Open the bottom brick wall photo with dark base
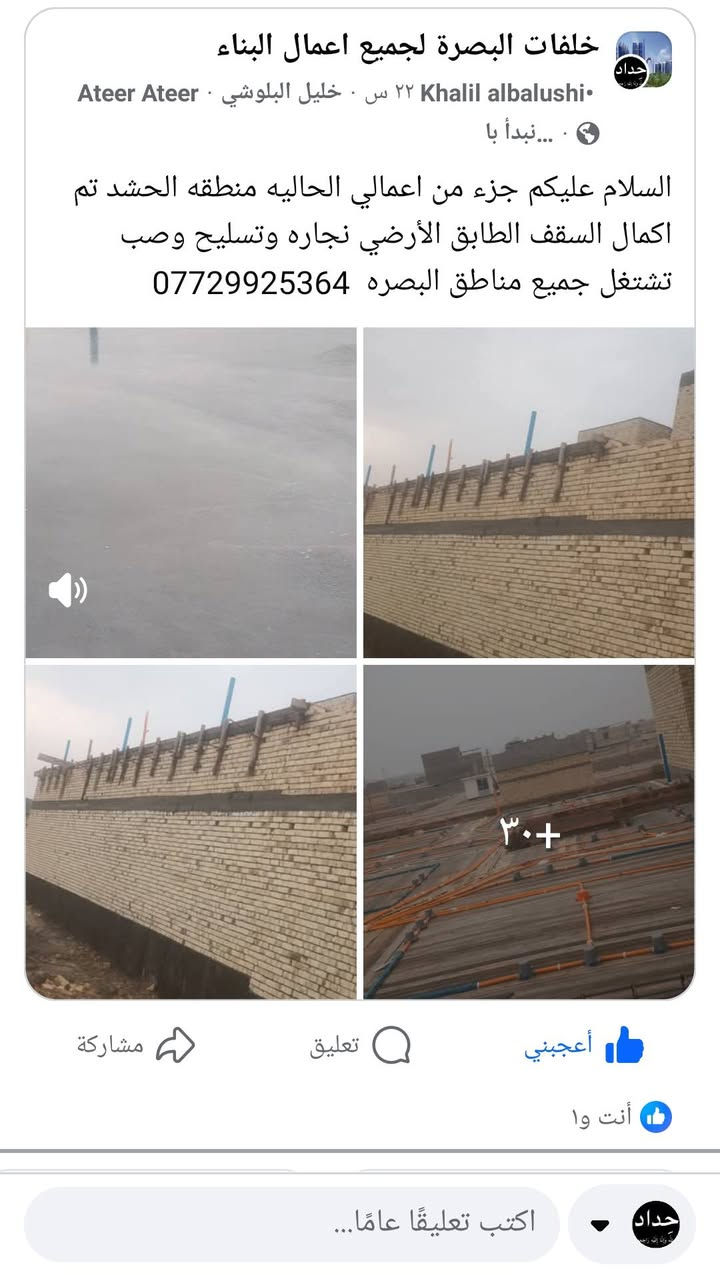 click(x=190, y=832)
